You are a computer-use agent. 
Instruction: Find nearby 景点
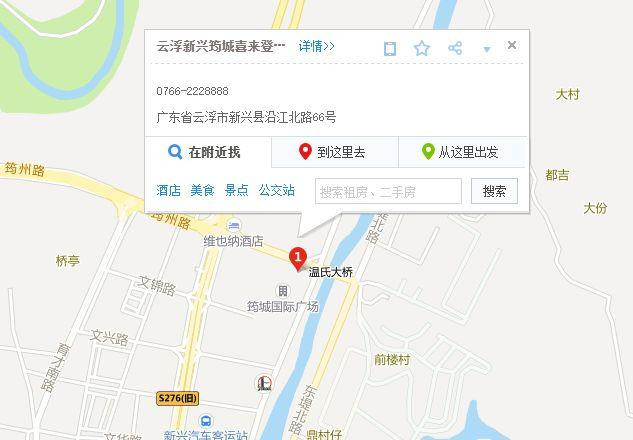pos(237,190)
